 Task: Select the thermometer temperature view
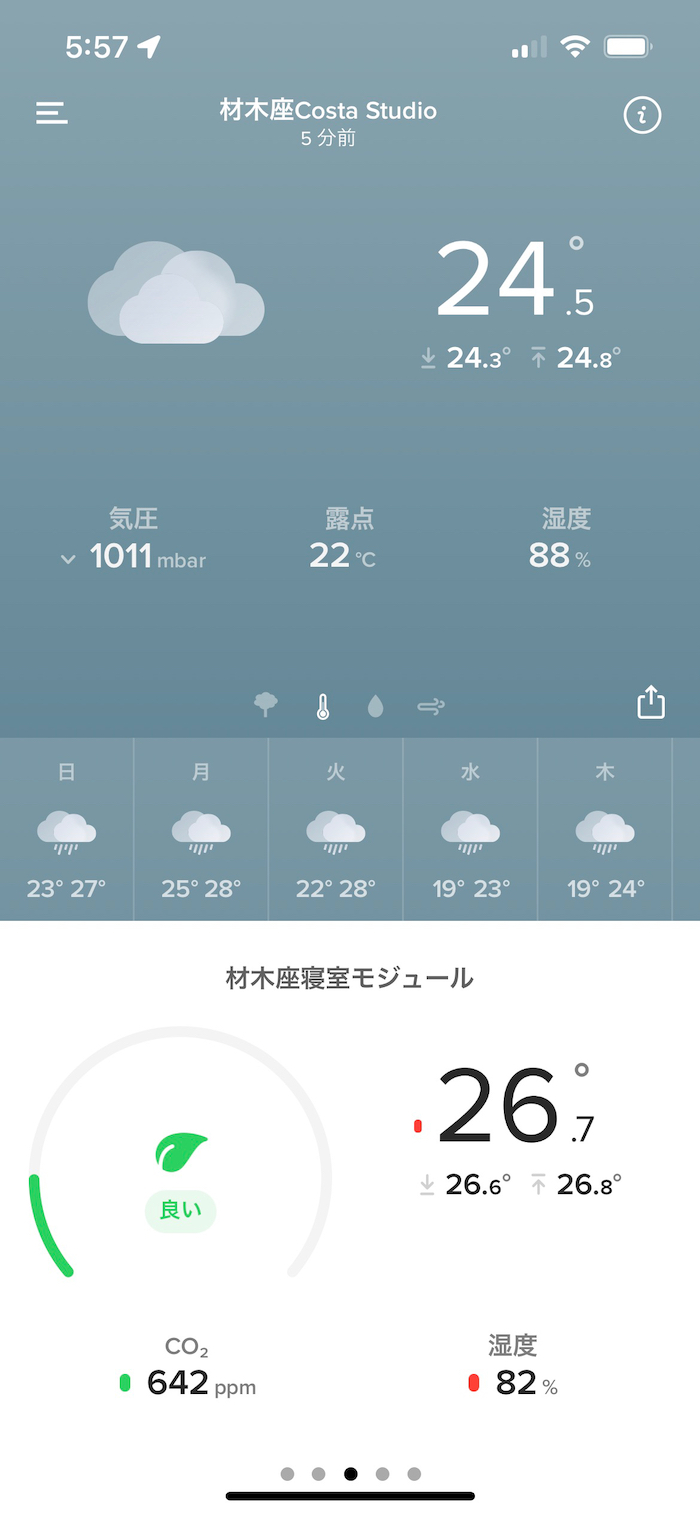(x=322, y=707)
